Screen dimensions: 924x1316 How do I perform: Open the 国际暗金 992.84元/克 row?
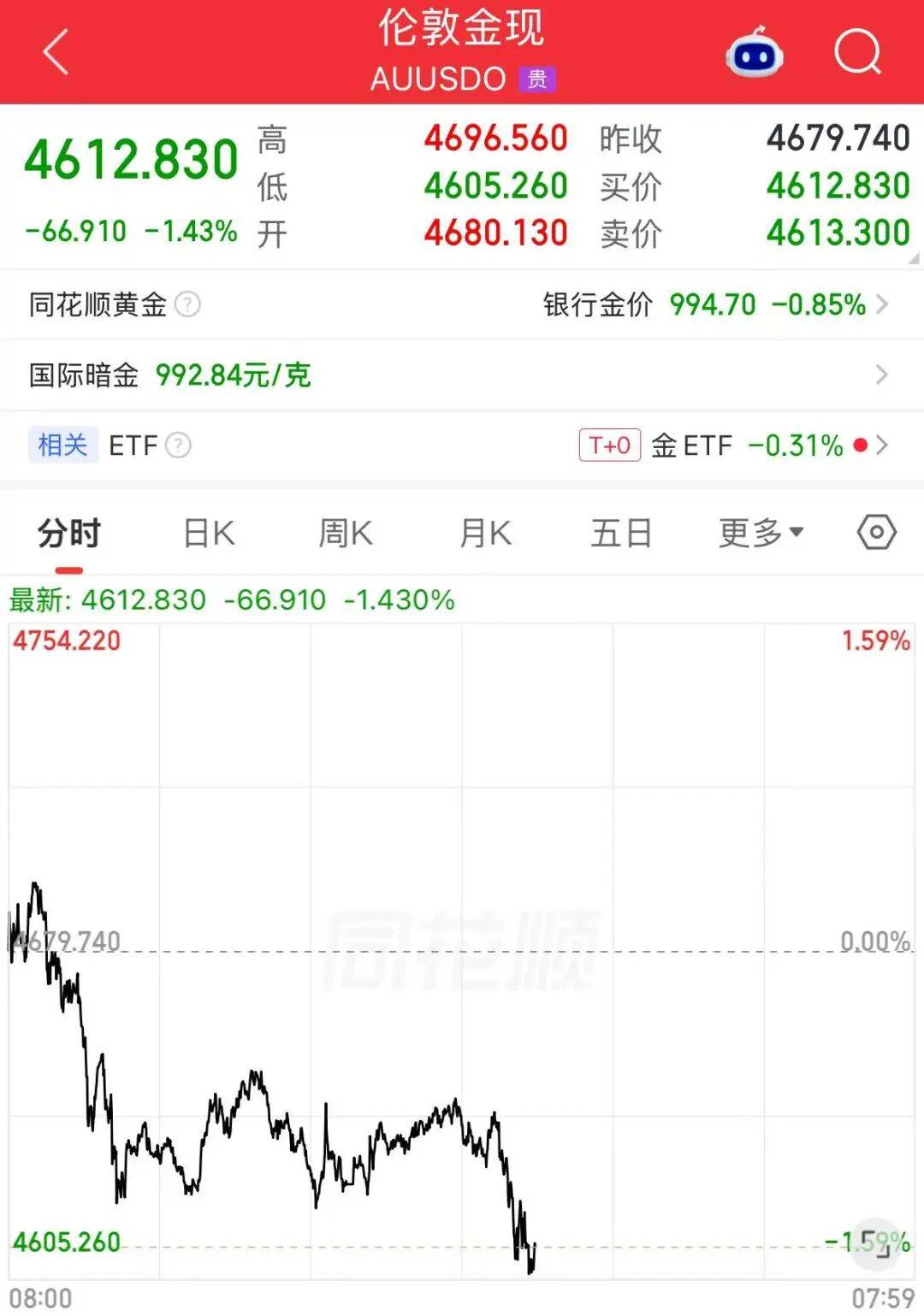(462, 375)
